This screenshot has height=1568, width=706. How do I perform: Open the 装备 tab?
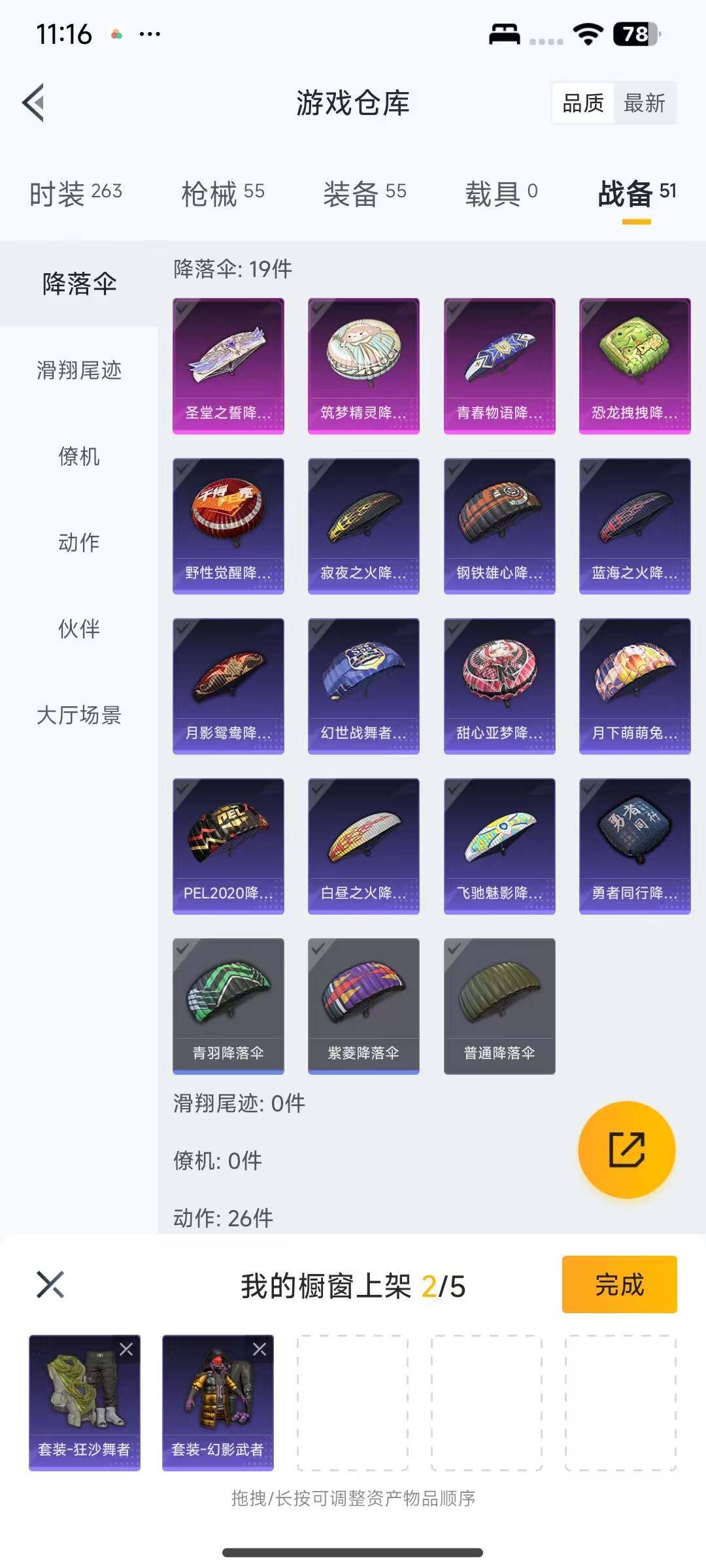tap(364, 193)
